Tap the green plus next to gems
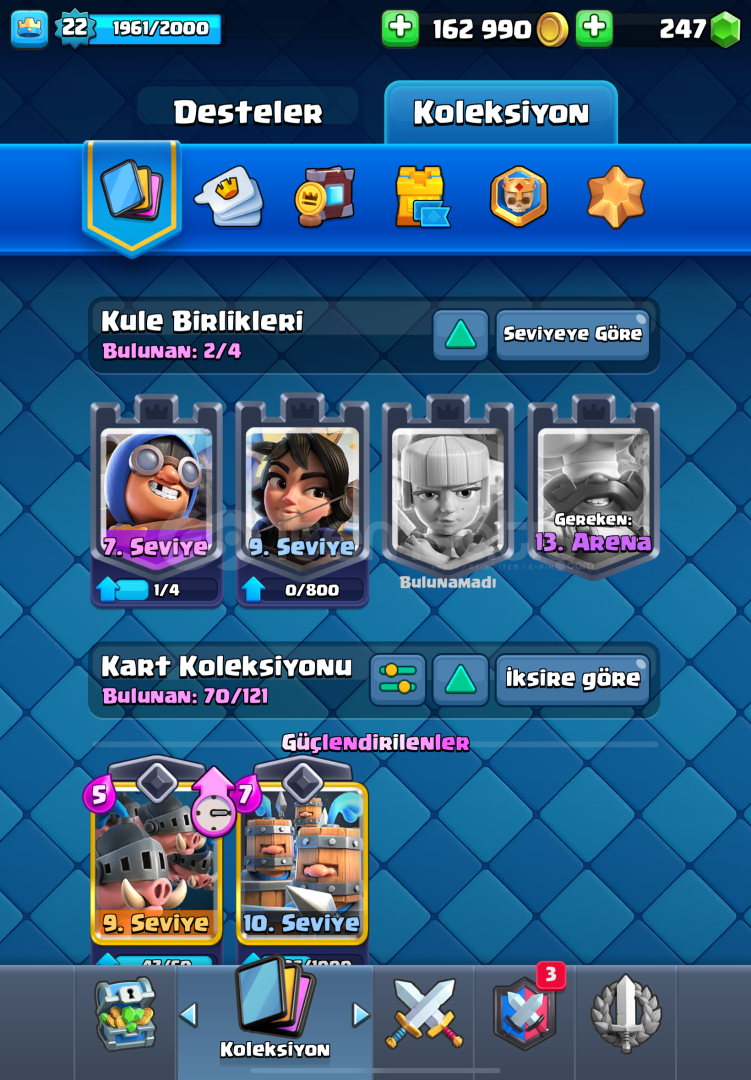 (594, 29)
